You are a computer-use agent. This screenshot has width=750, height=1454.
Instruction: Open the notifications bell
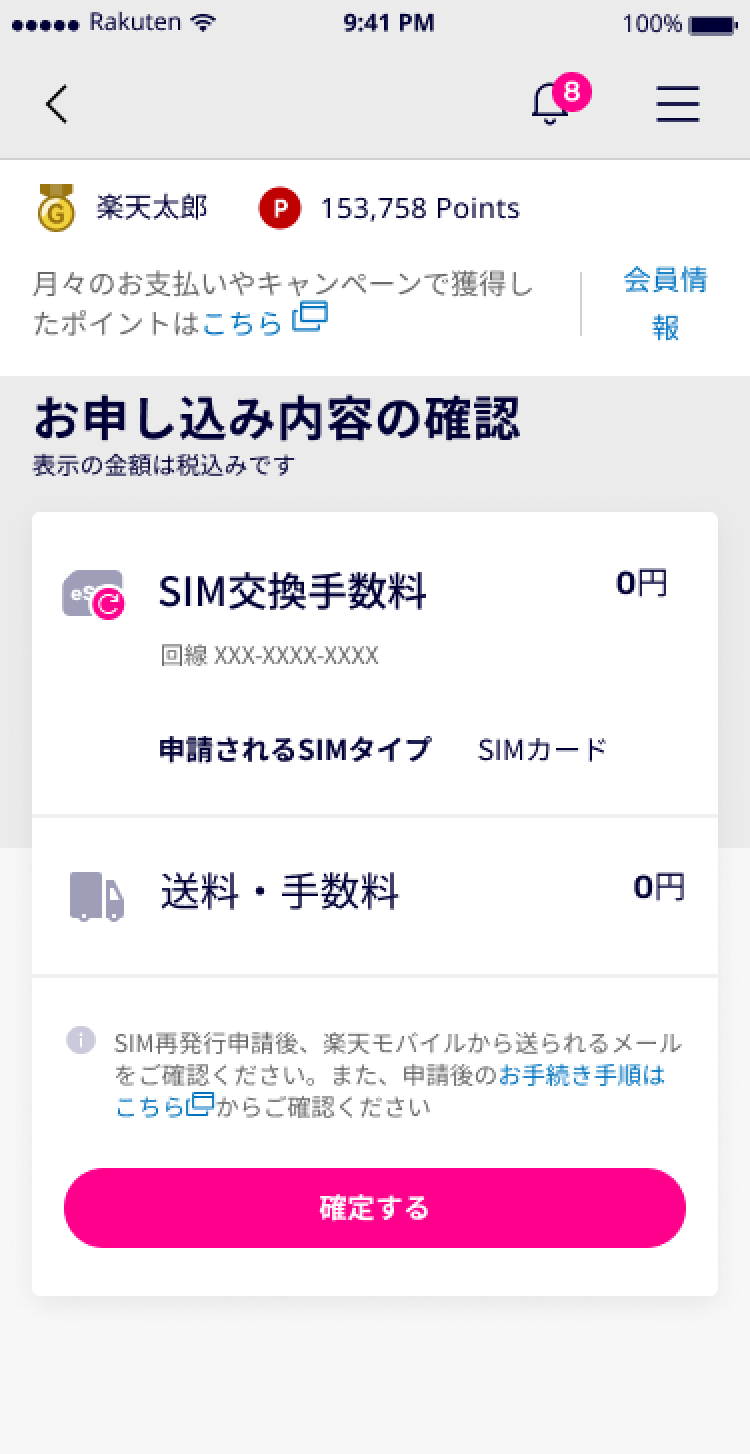pos(551,103)
